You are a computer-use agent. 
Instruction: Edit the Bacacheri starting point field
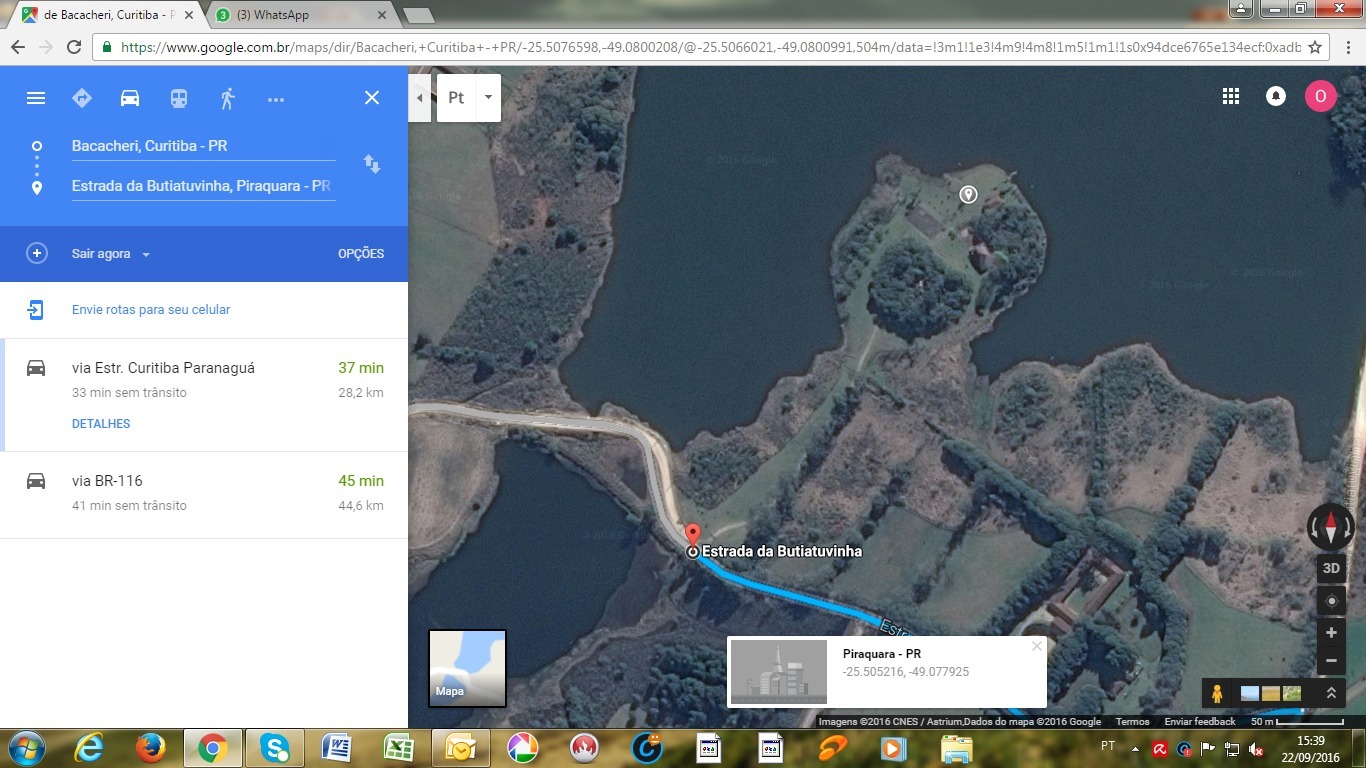(x=202, y=146)
